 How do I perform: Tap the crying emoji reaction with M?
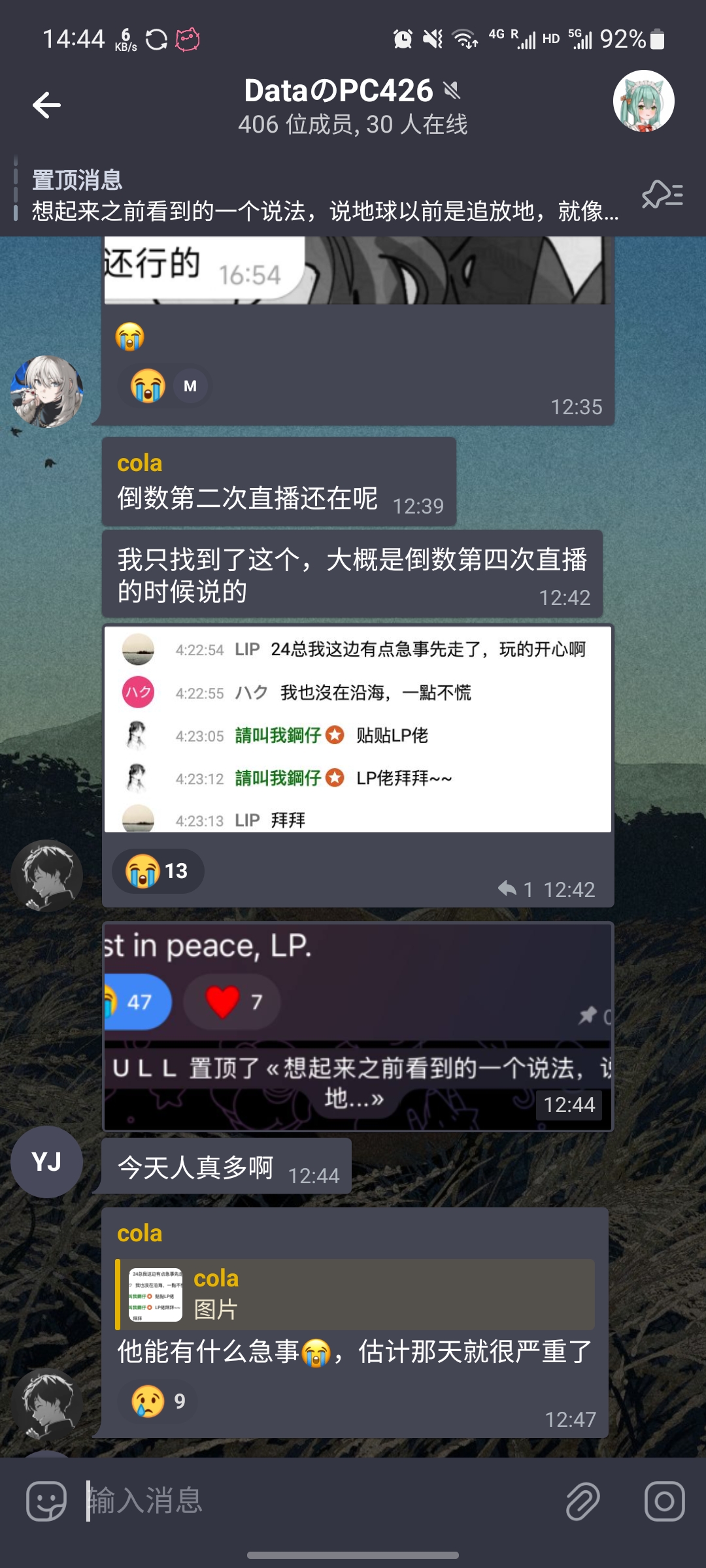tap(164, 386)
